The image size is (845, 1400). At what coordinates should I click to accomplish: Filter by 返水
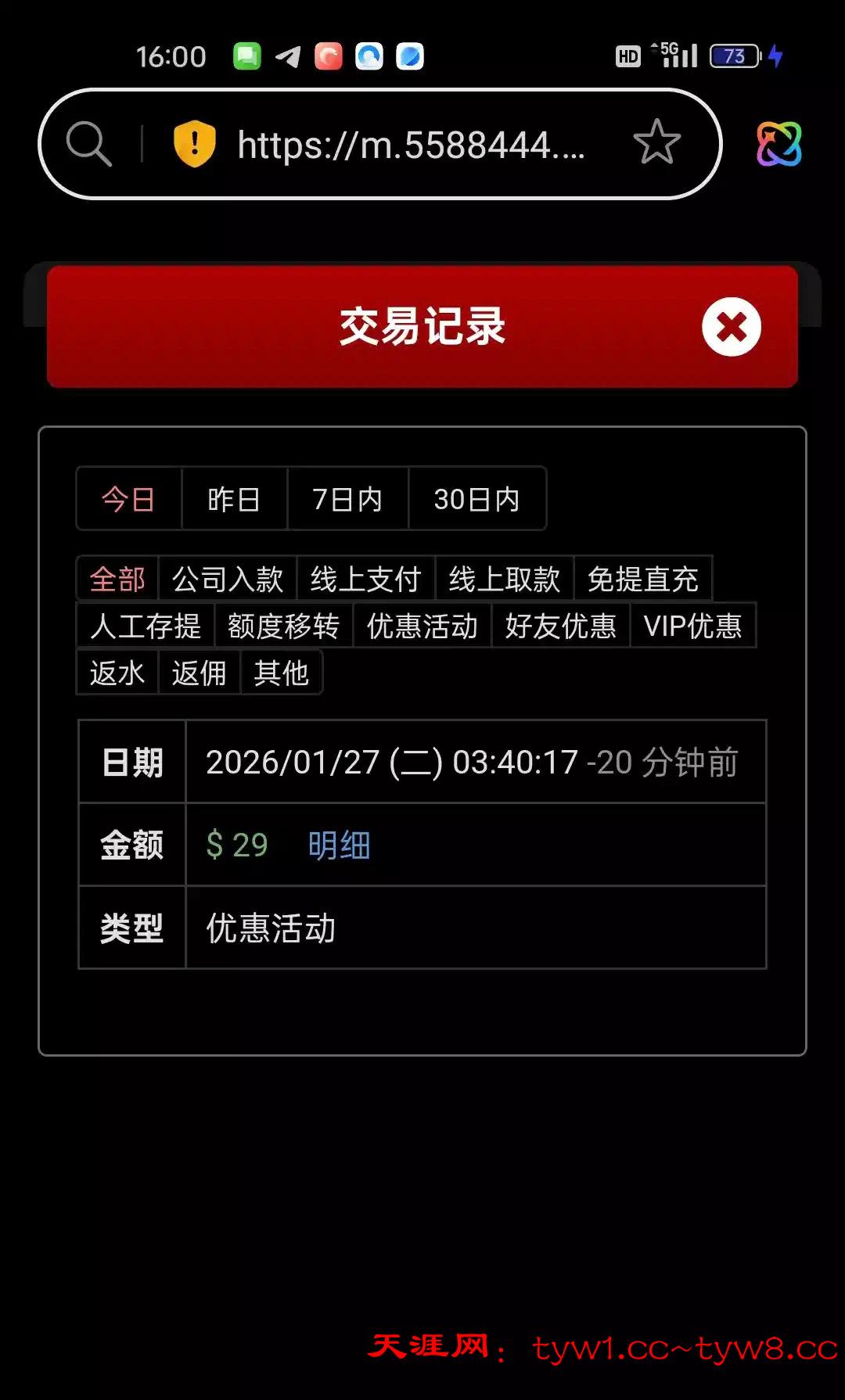click(x=117, y=673)
